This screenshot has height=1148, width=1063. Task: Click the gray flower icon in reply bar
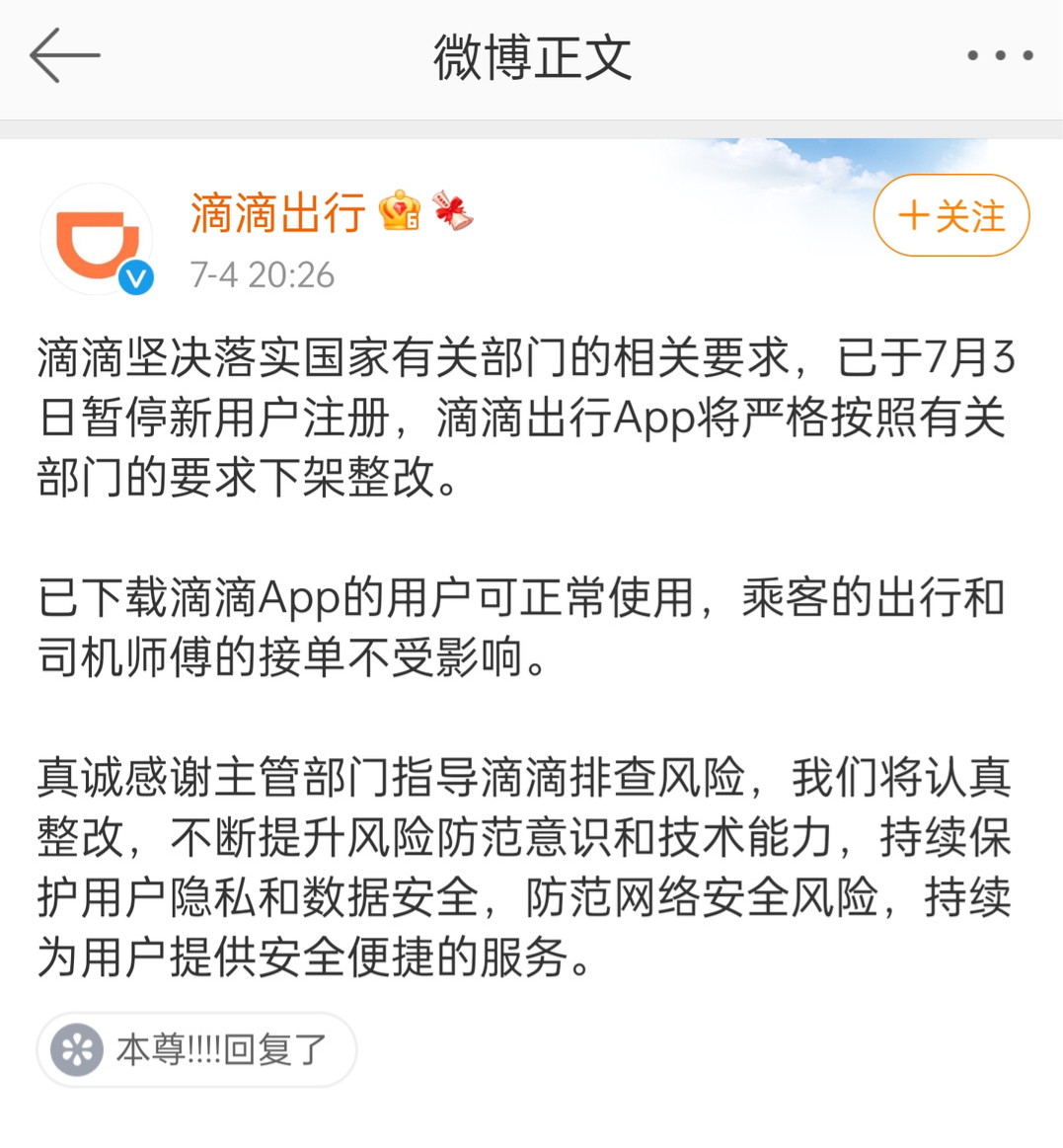[x=78, y=1049]
